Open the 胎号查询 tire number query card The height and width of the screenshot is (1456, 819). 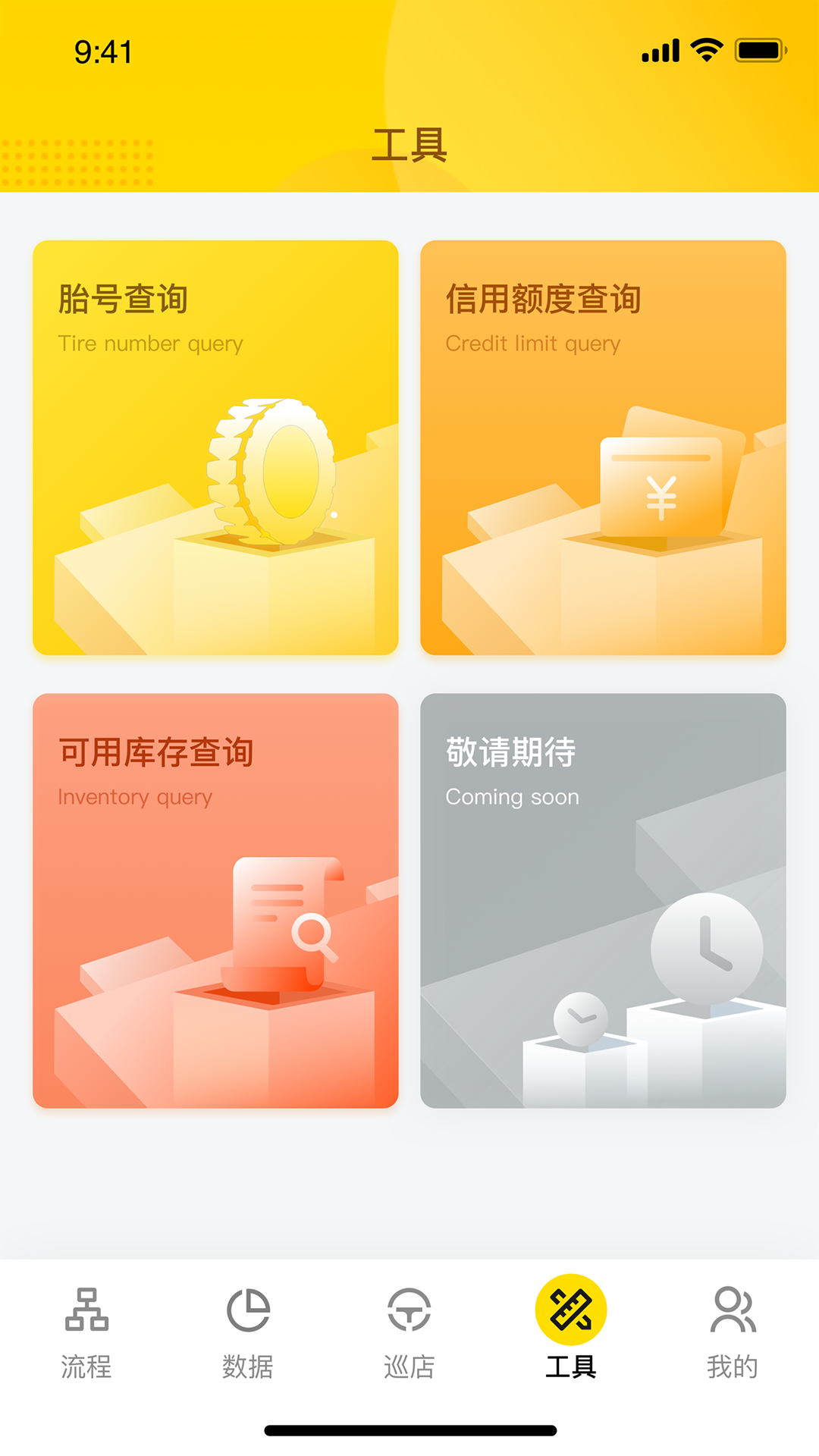pyautogui.click(x=215, y=447)
